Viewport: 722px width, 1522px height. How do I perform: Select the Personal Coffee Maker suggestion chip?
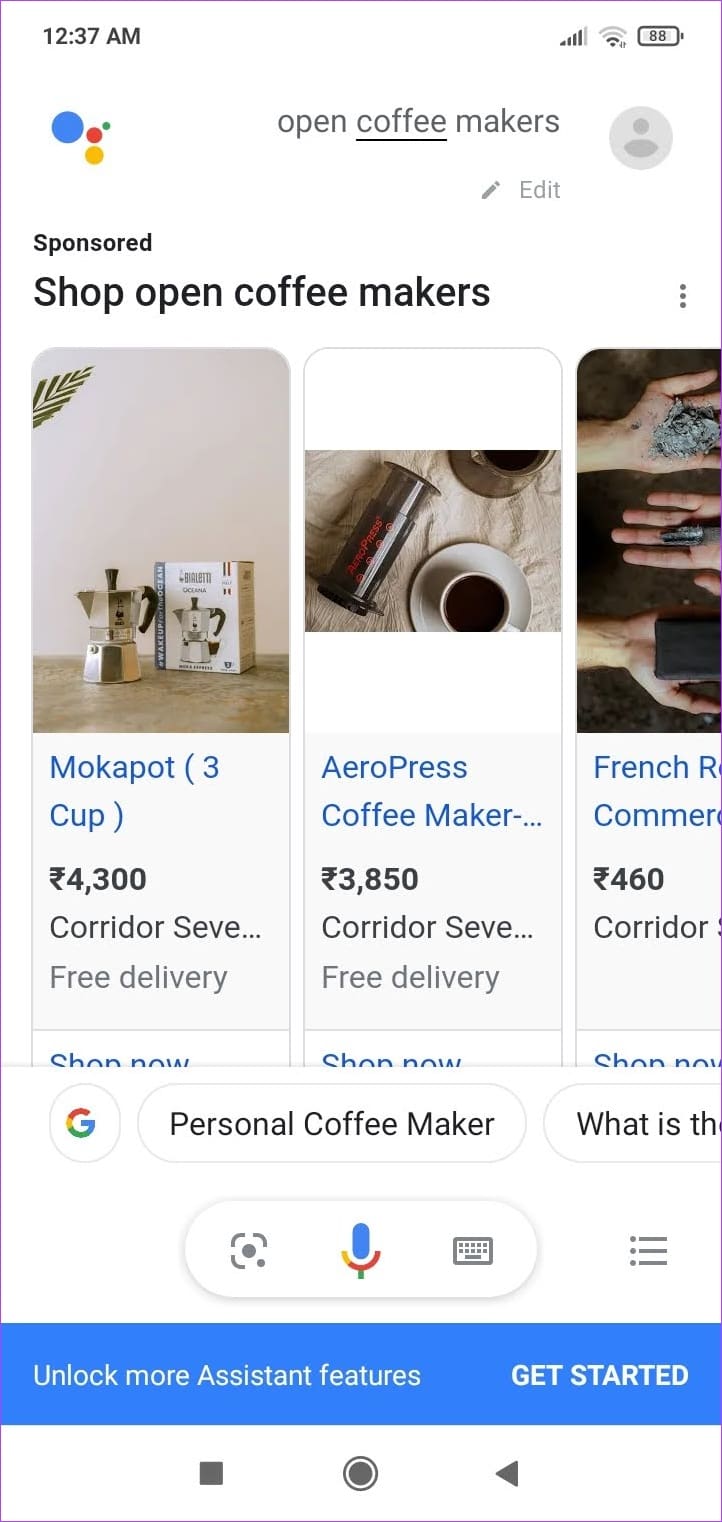331,1124
